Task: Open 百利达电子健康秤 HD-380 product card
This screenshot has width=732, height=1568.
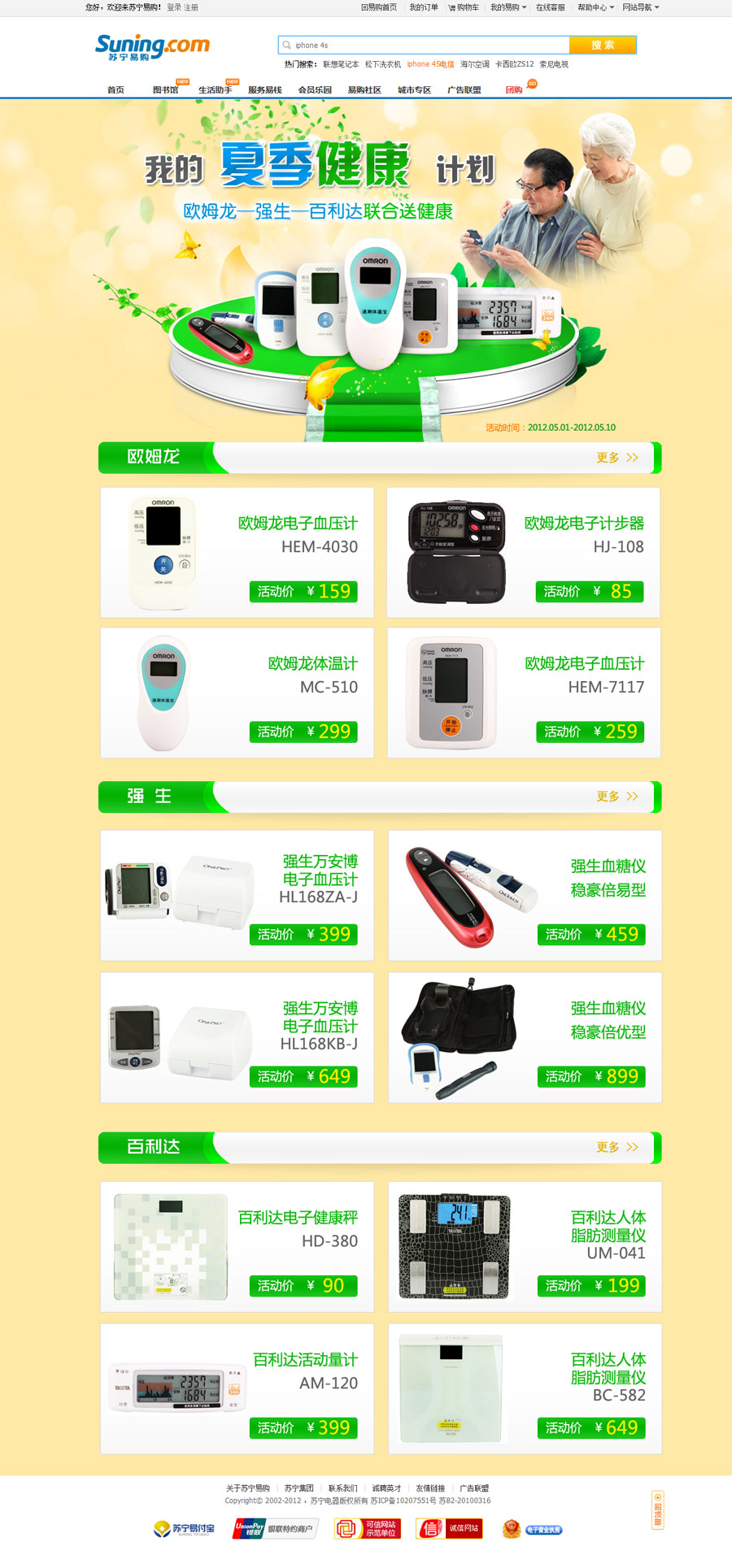Action: click(x=237, y=1246)
